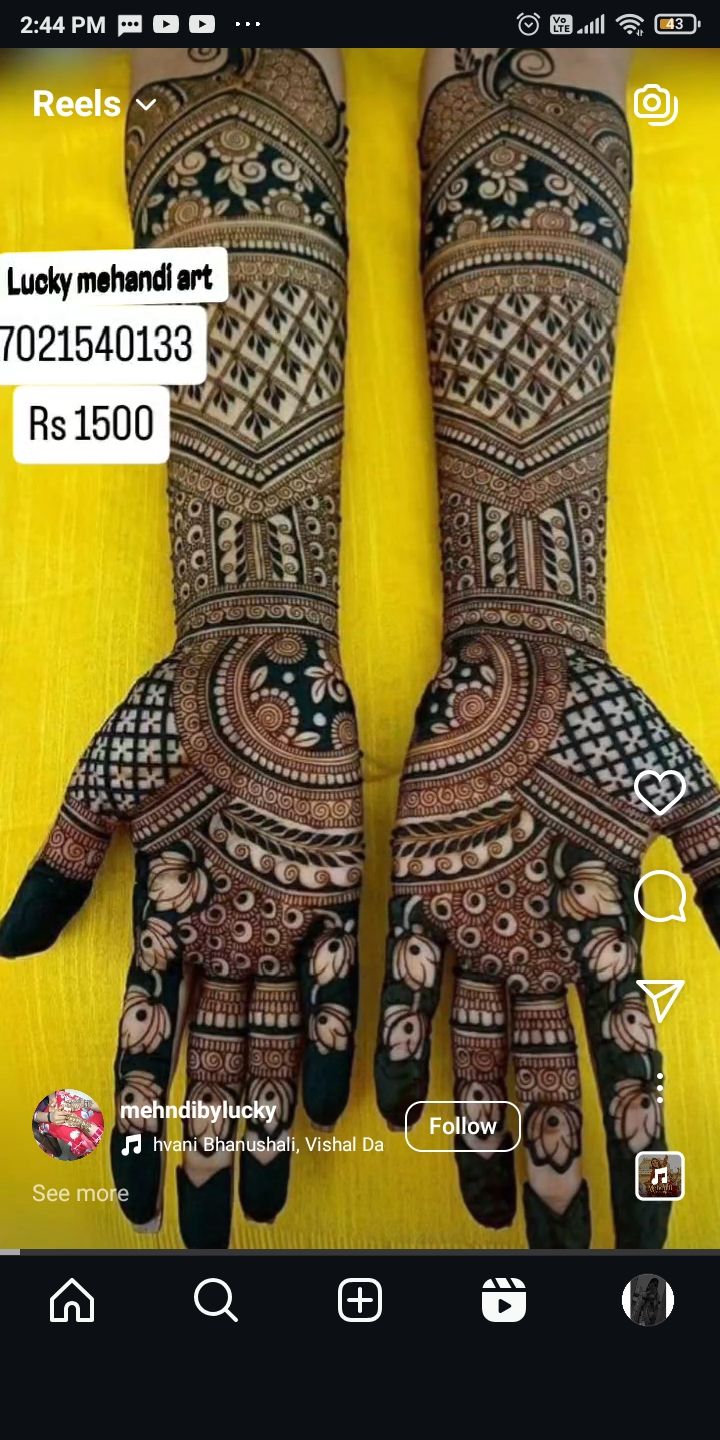Image resolution: width=720 pixels, height=1440 pixels.
Task: Open the comments on this reel
Action: click(660, 897)
